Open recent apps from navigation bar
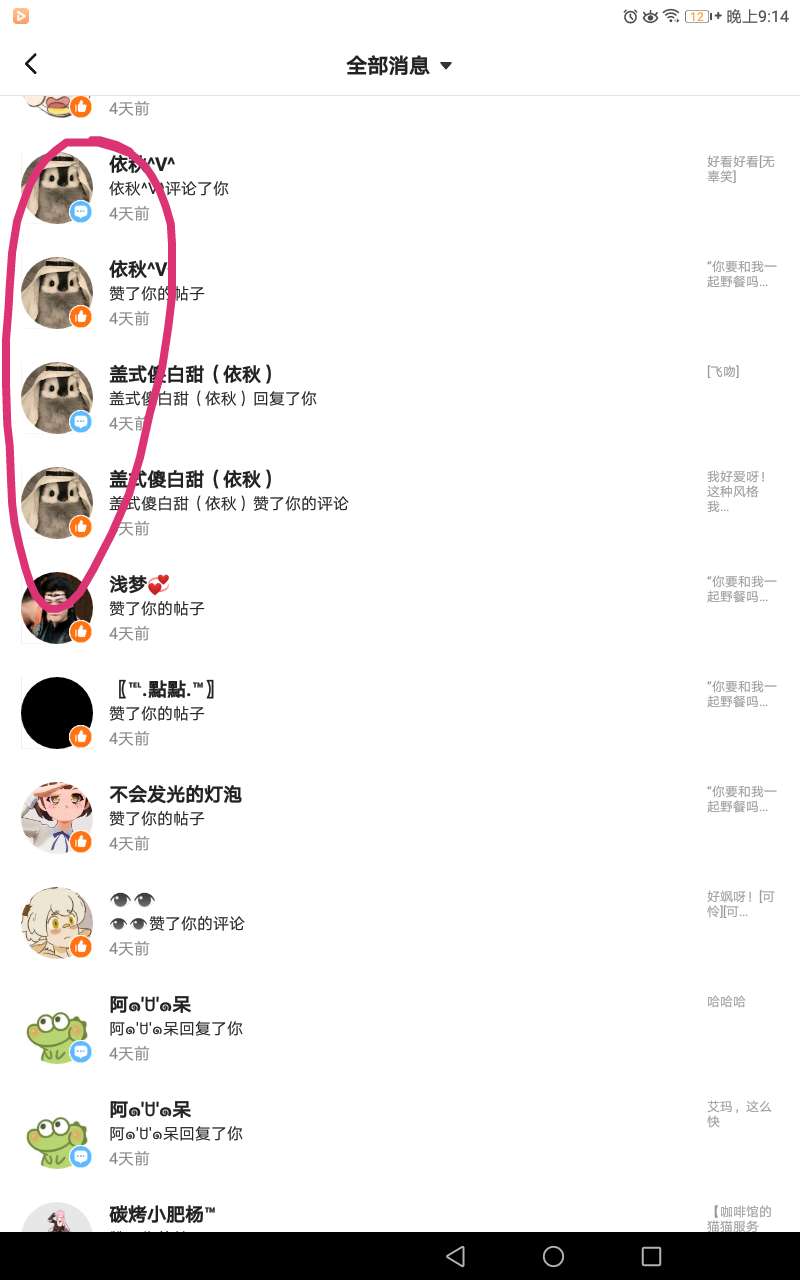The width and height of the screenshot is (800, 1280). [x=651, y=1256]
